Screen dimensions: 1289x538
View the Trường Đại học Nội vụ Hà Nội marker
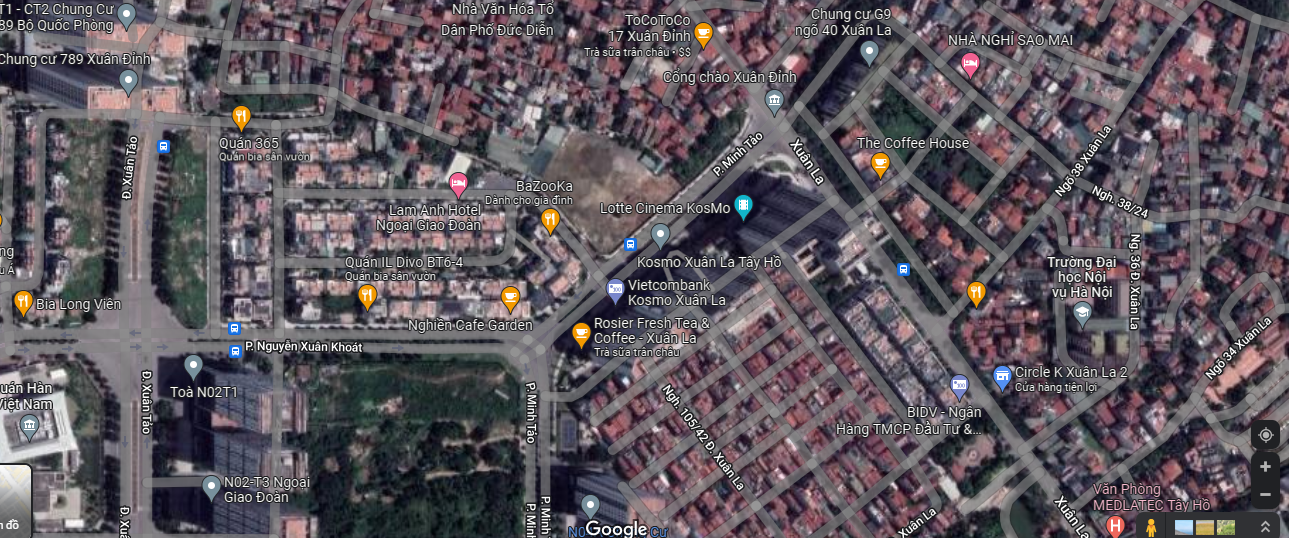point(1081,314)
